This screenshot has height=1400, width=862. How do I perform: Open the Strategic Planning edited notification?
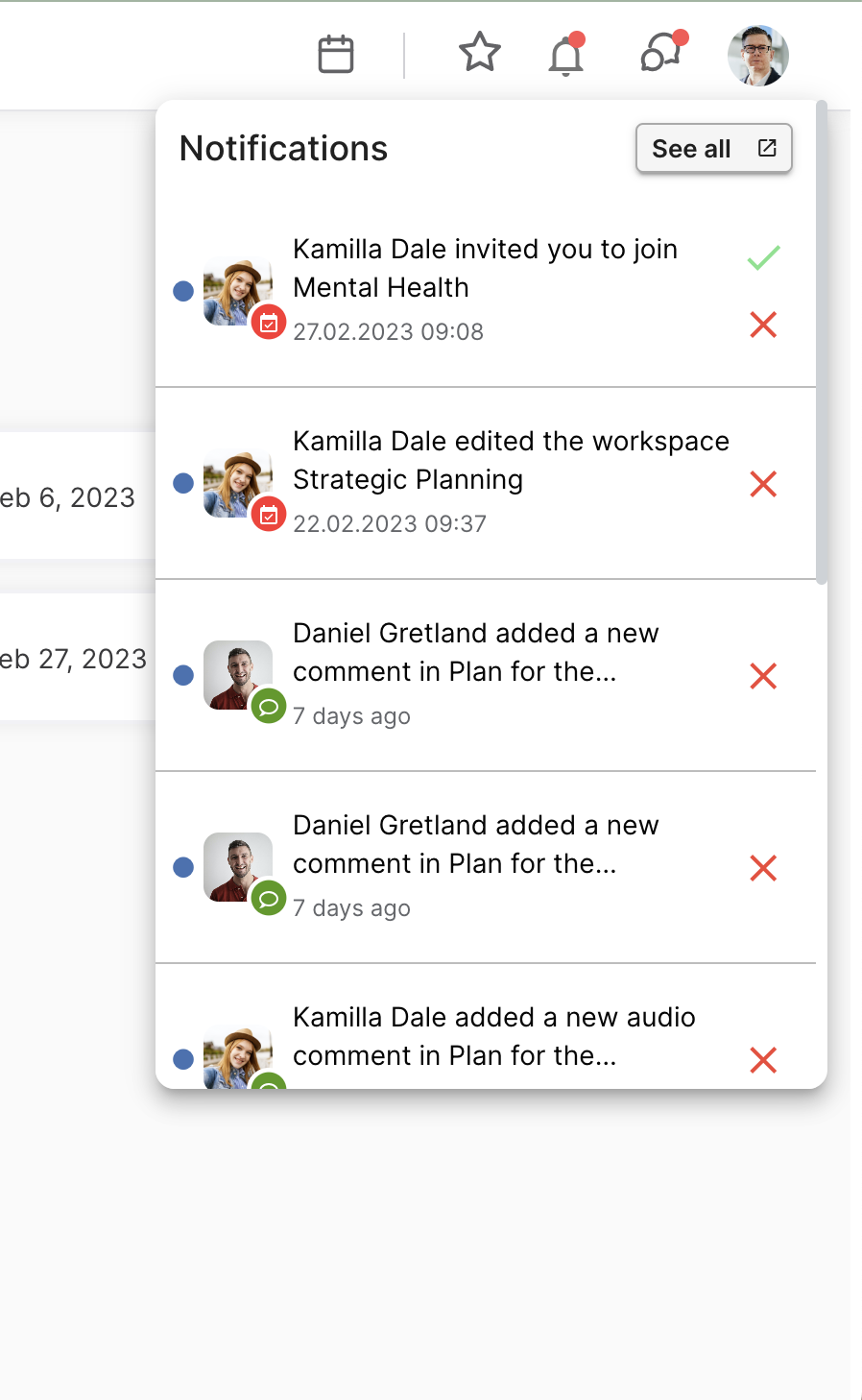coord(510,461)
